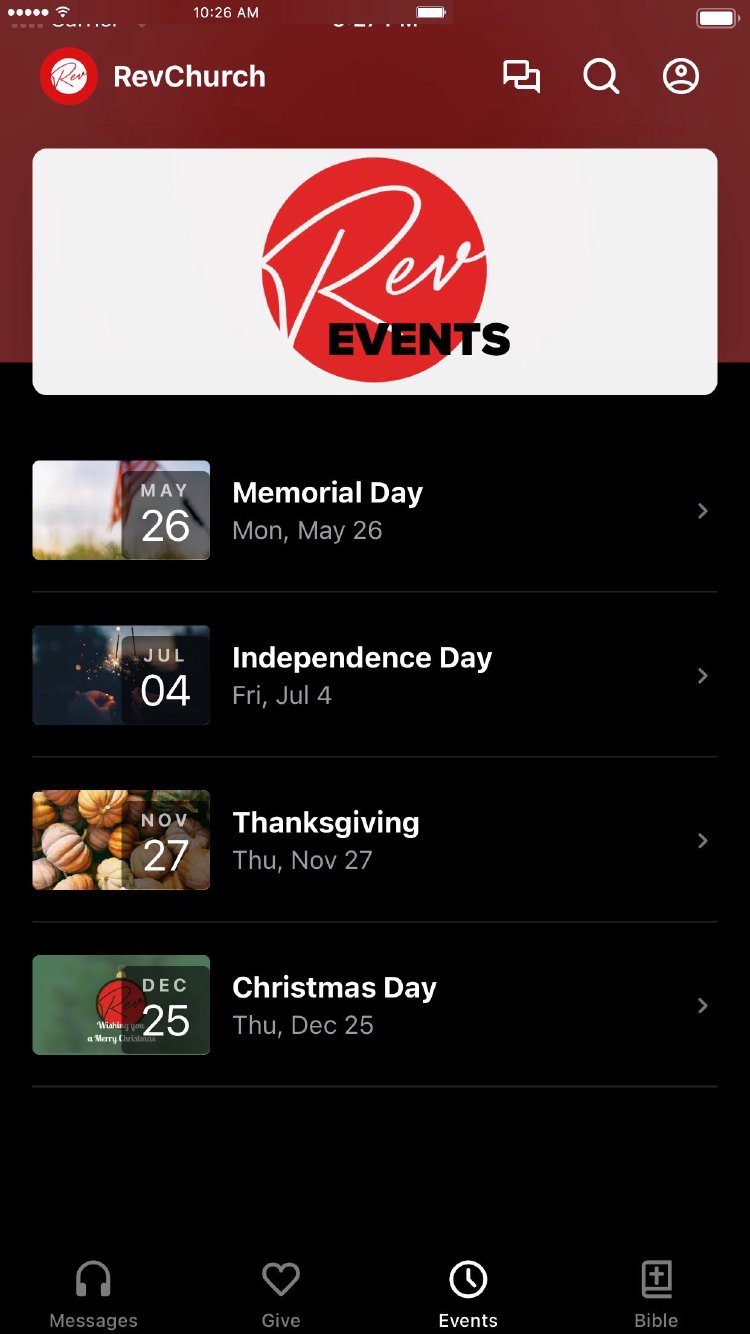Go to the Give tab
This screenshot has width=750, height=1334.
(x=281, y=1294)
